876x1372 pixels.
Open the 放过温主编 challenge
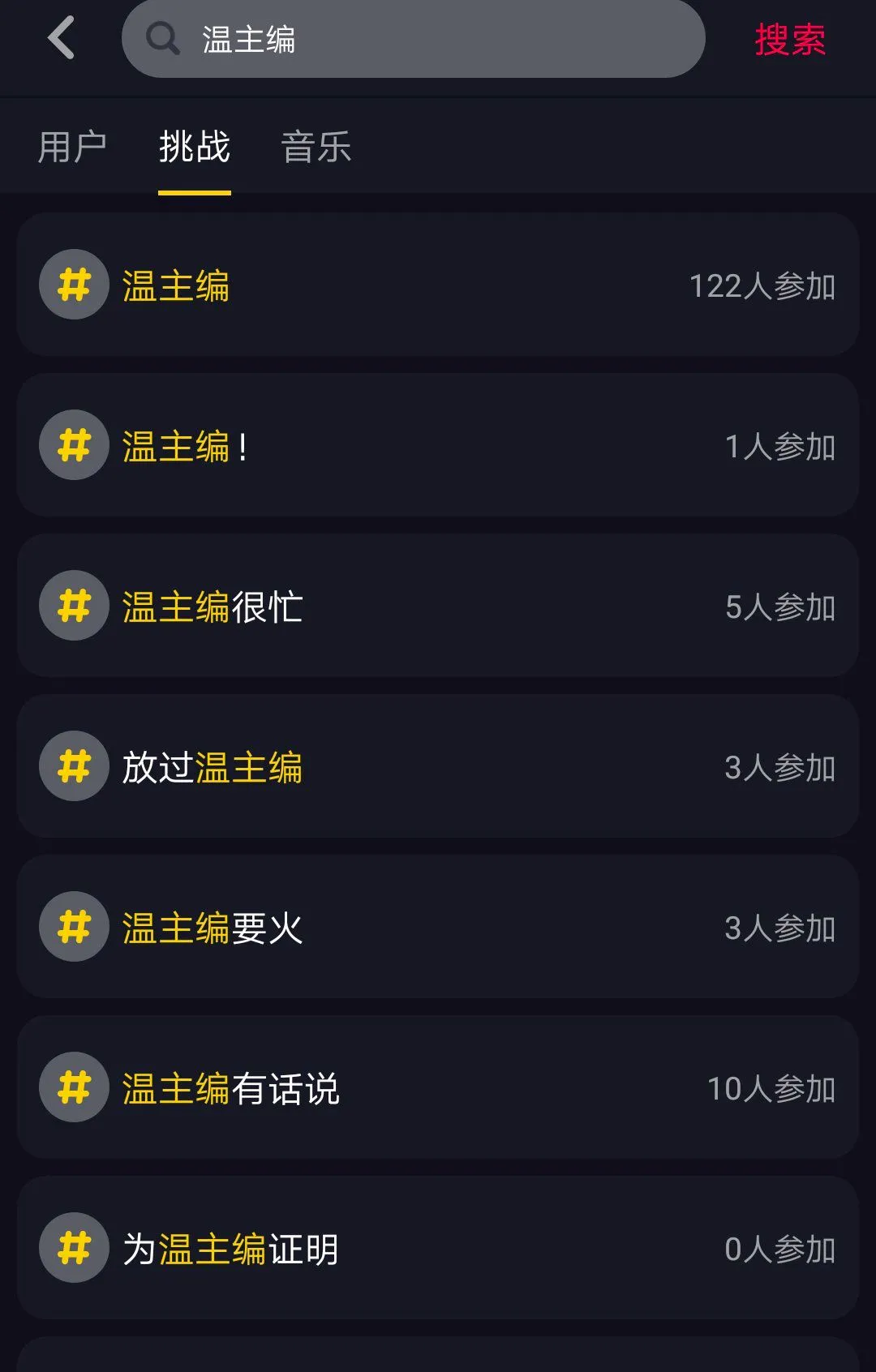click(x=438, y=766)
